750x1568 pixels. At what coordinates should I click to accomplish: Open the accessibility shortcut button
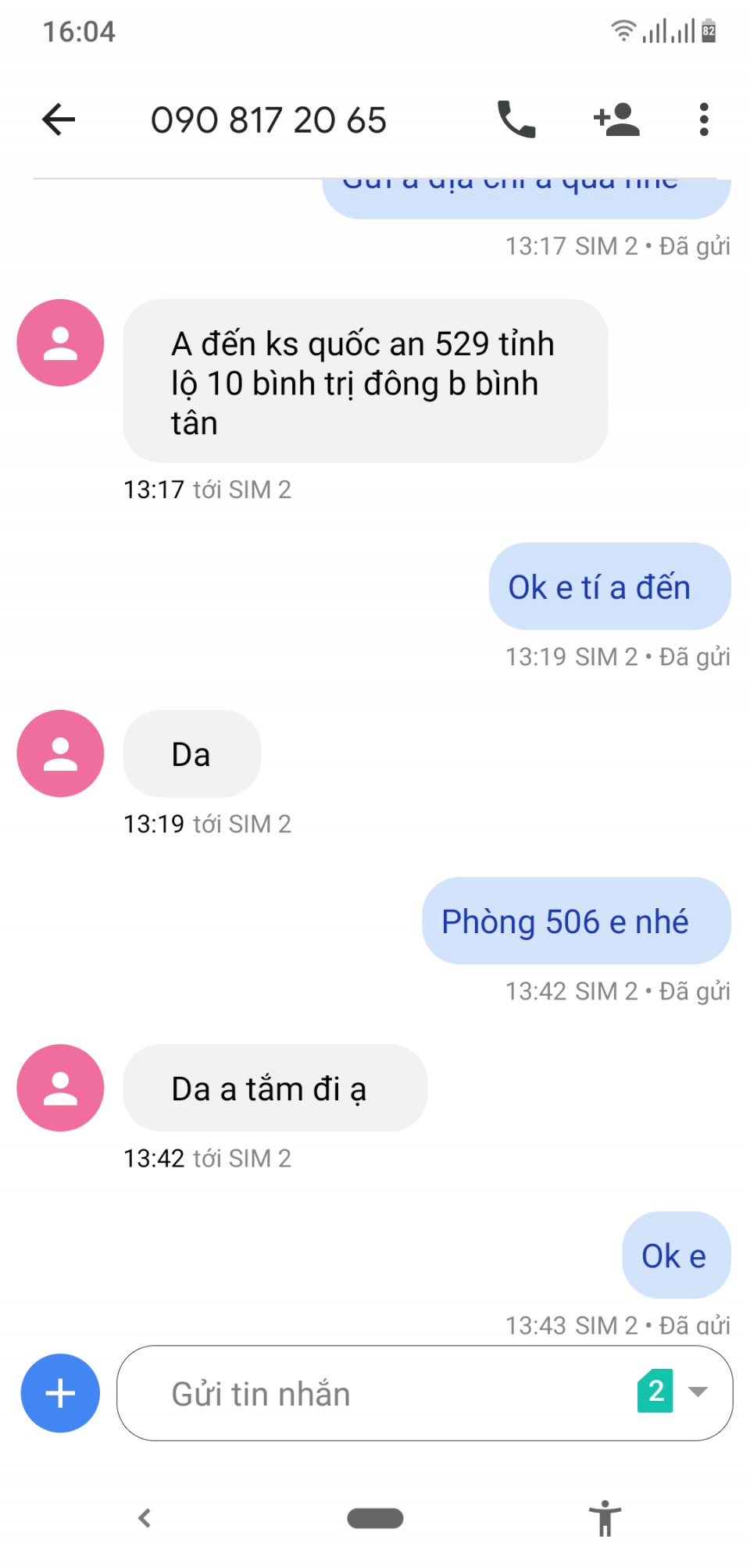[605, 1518]
